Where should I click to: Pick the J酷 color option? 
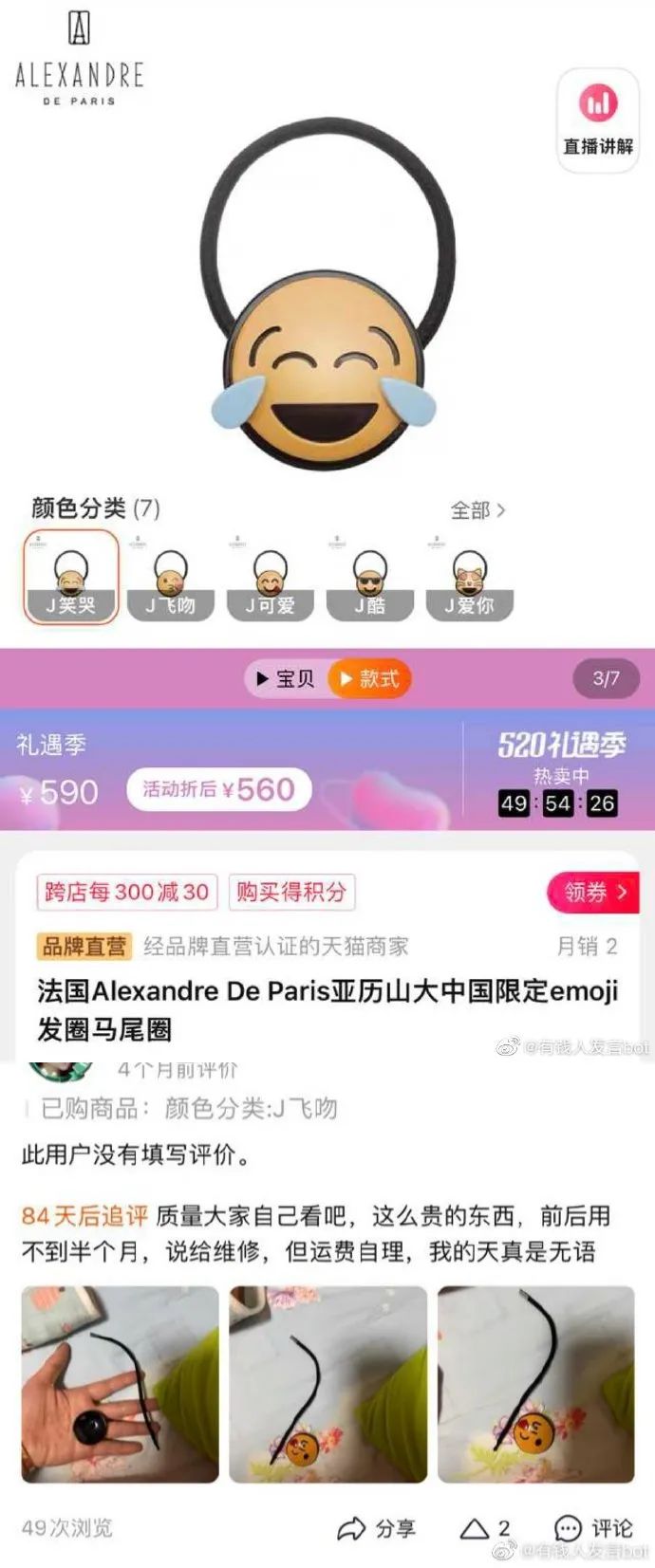(x=370, y=577)
